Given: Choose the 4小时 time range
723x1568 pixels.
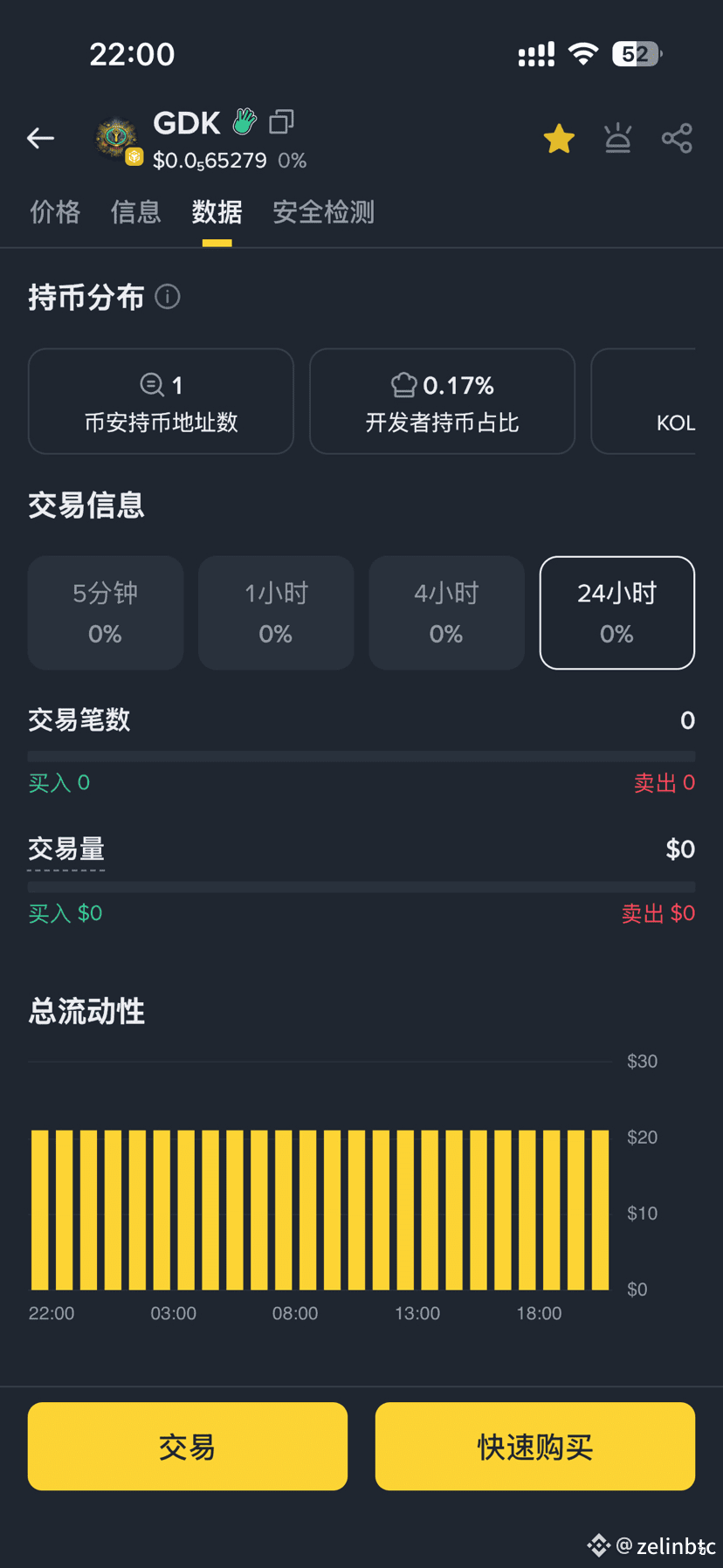Looking at the screenshot, I should coord(446,613).
